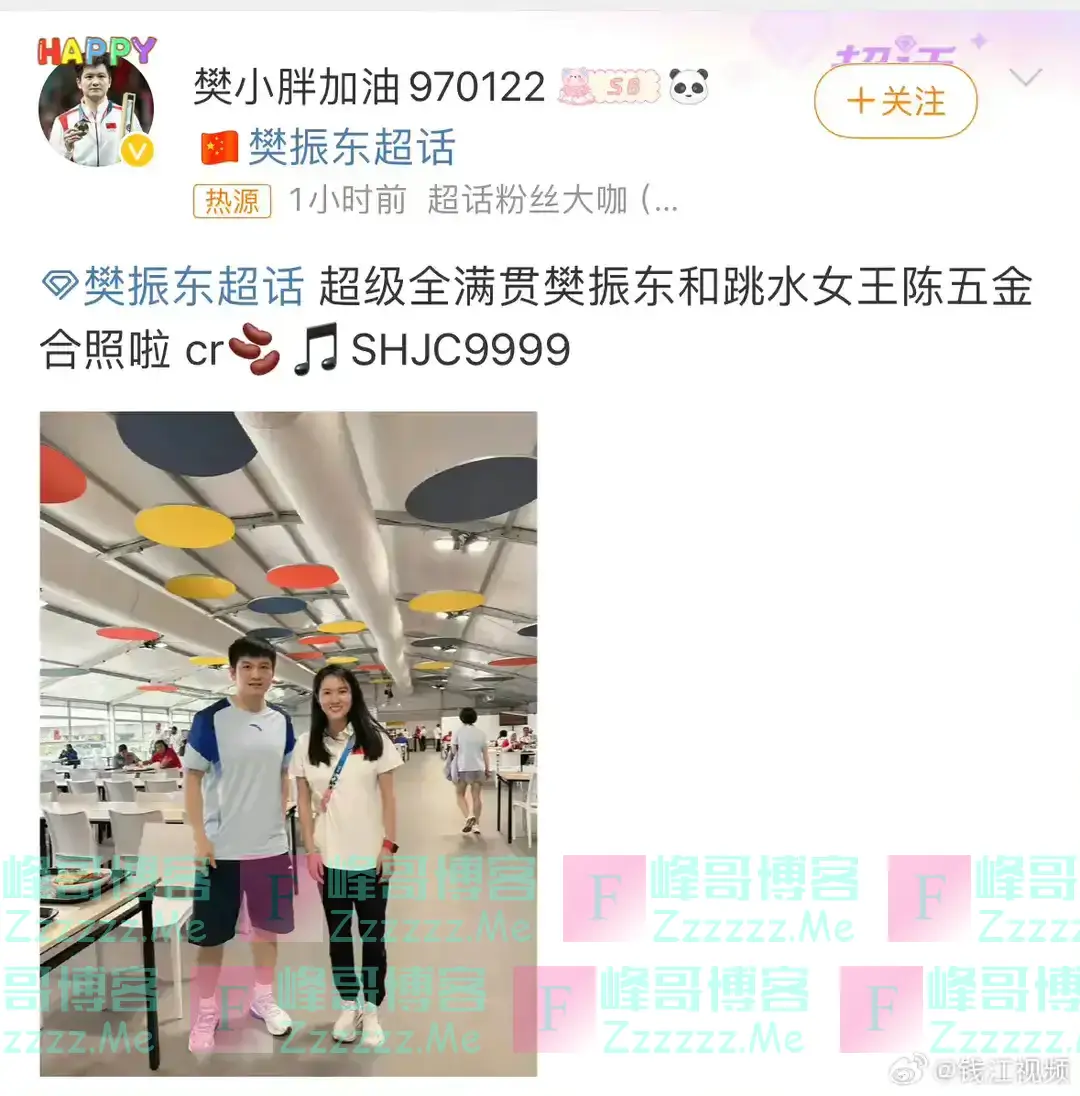Open the poster's profile avatar
The width and height of the screenshot is (1080, 1096).
96,110
